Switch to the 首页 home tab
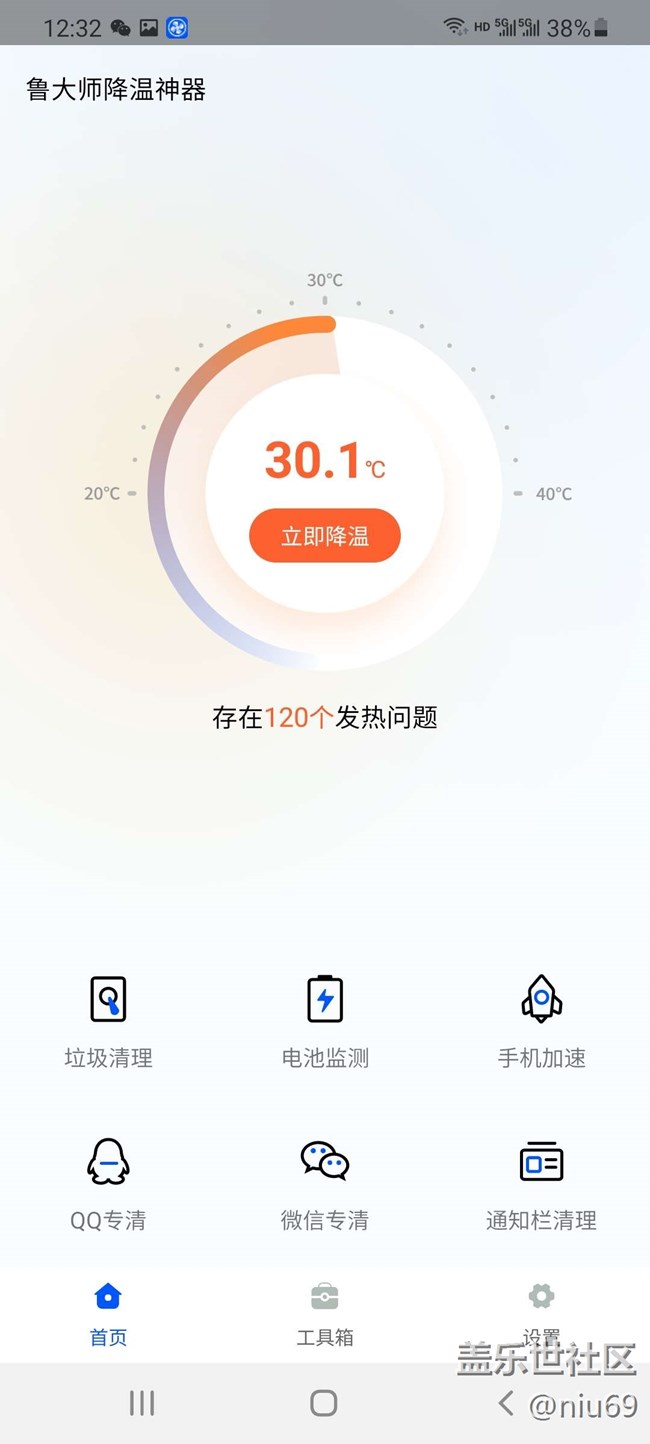The width and height of the screenshot is (650, 1444). (108, 1315)
